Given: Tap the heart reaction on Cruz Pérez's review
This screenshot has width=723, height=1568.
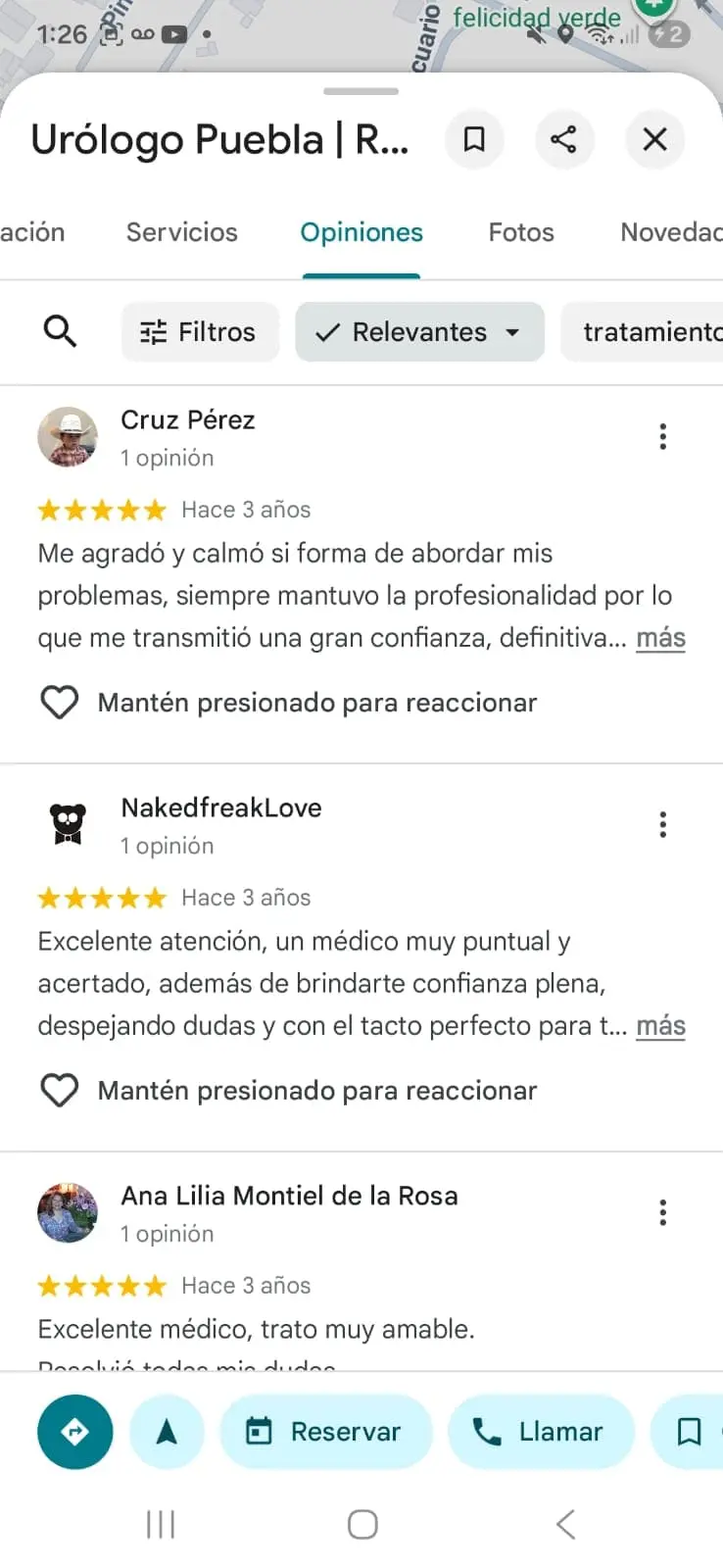Looking at the screenshot, I should pyautogui.click(x=60, y=702).
